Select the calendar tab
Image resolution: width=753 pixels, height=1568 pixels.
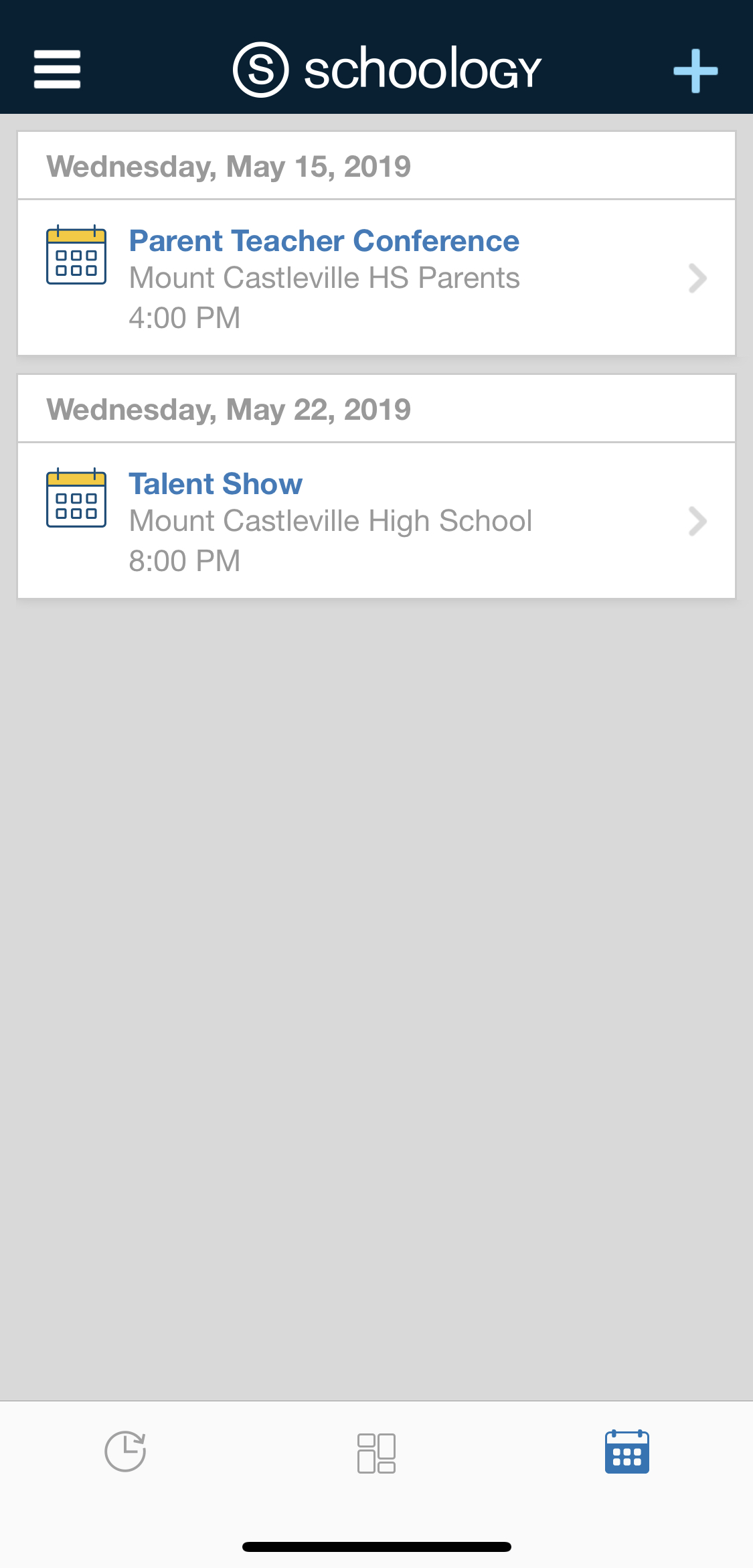[626, 1452]
